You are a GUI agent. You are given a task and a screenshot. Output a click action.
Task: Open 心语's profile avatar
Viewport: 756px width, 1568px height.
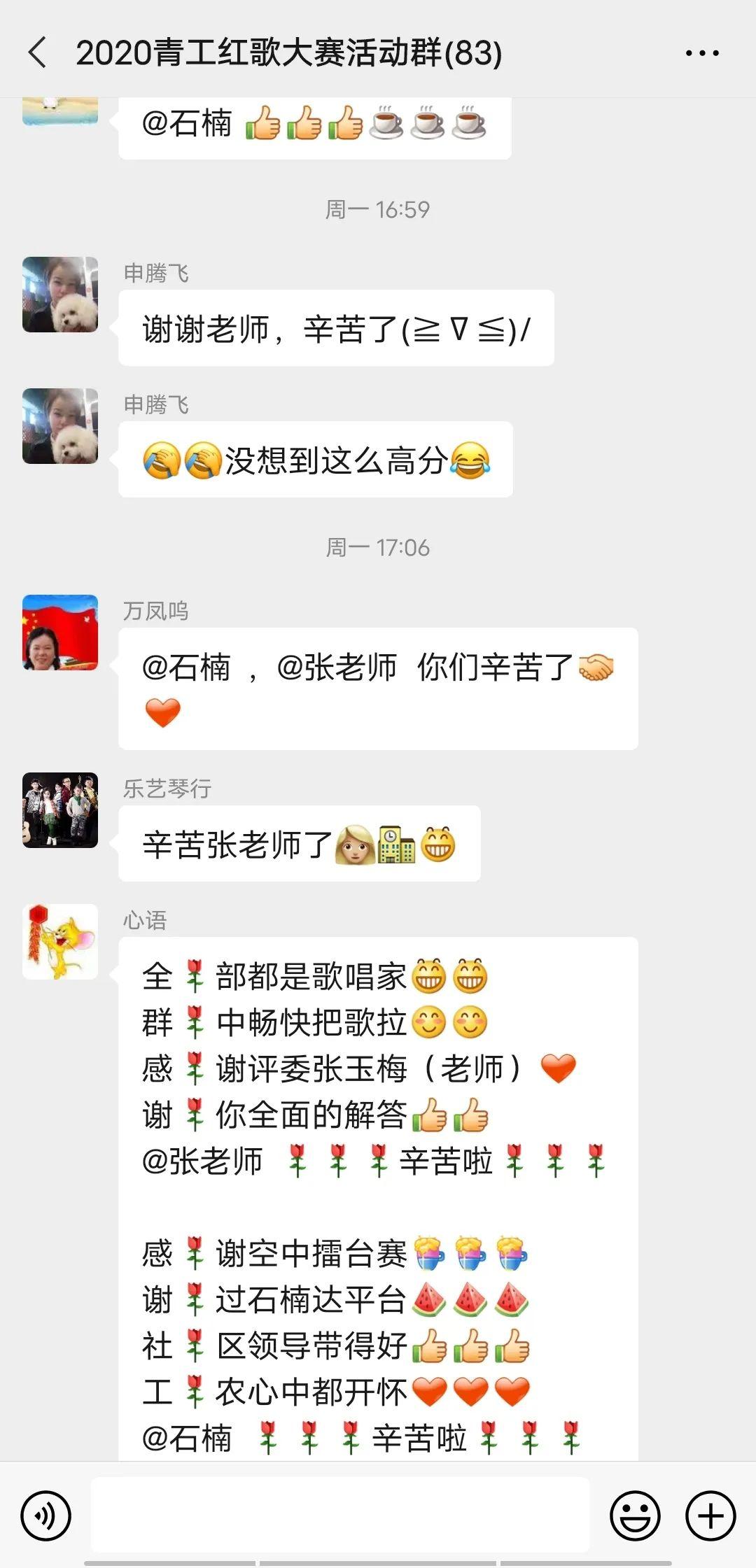[x=60, y=942]
